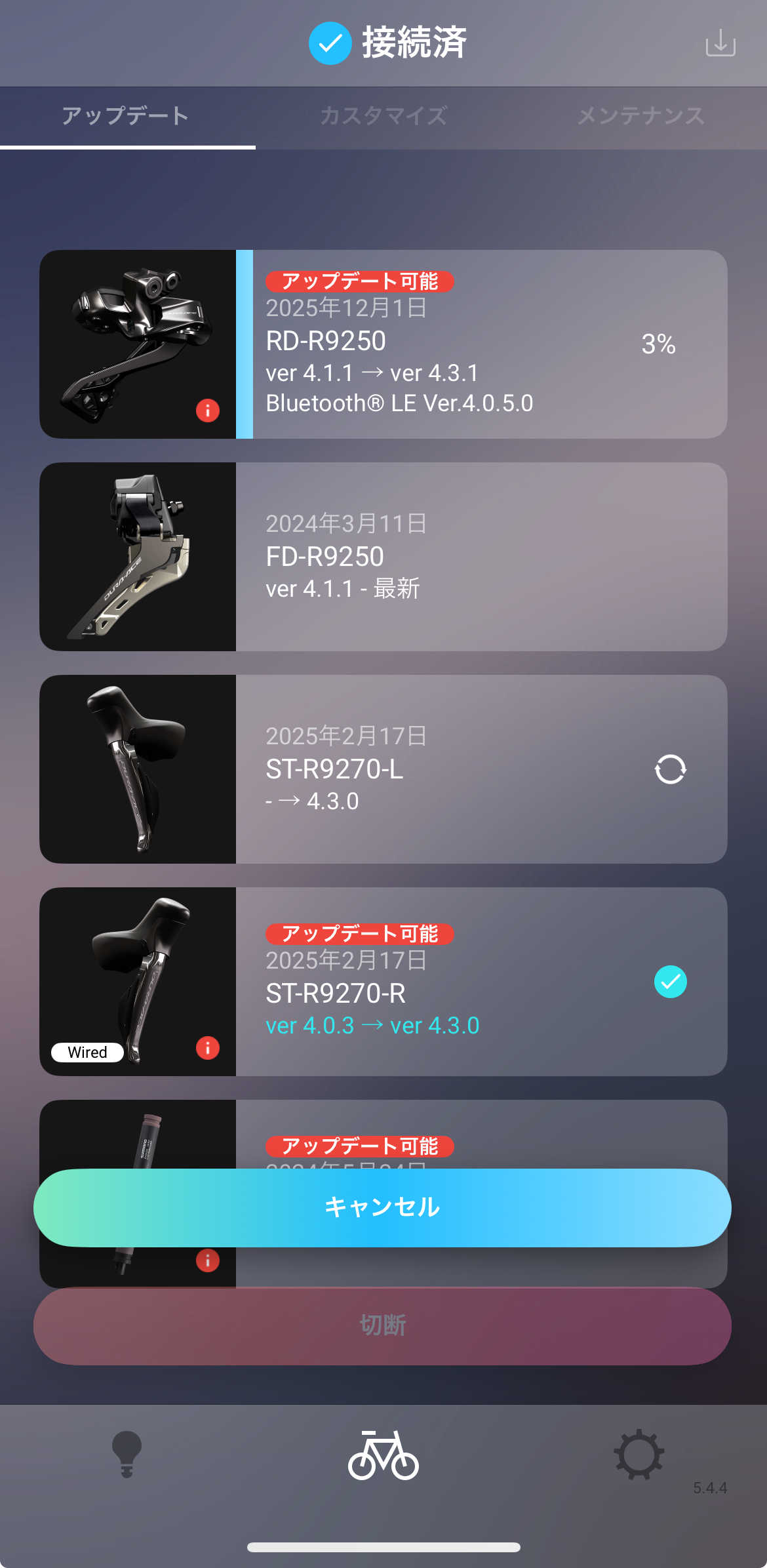
Task: Tap the download icon in the header
Action: 720,43
